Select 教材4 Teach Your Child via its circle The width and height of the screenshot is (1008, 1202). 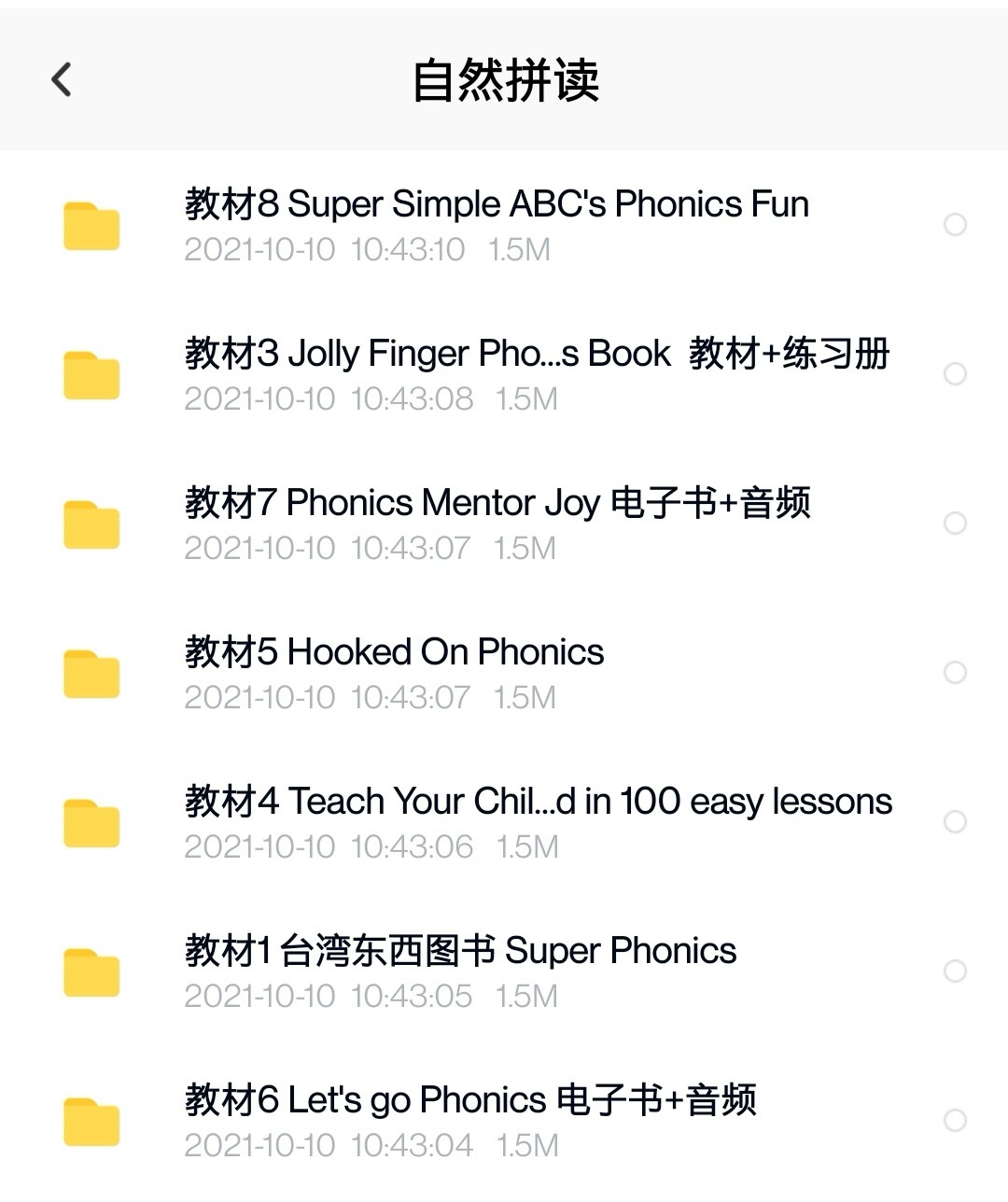click(955, 822)
